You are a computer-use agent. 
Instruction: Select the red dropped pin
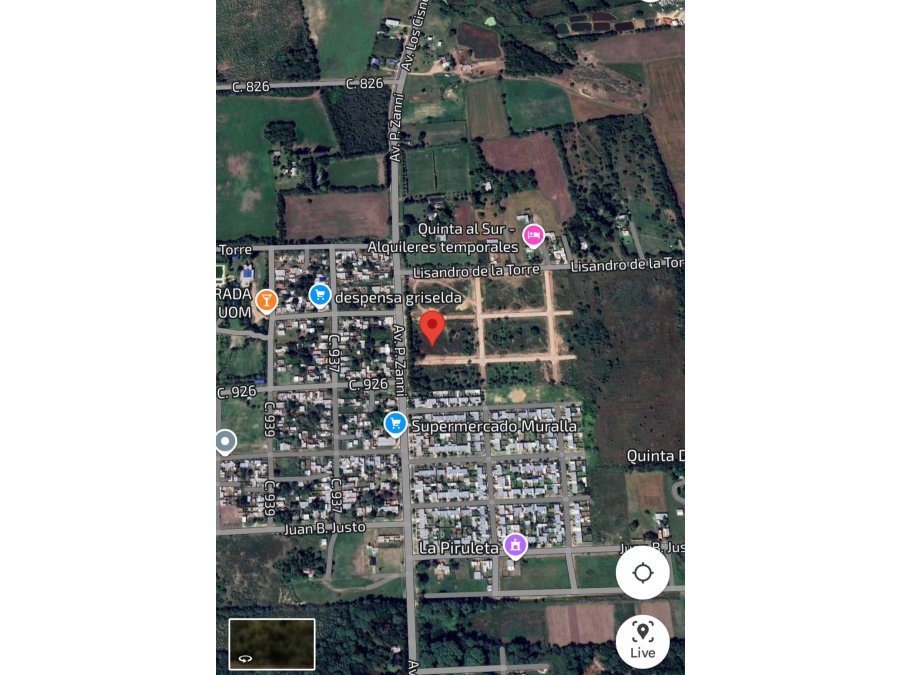pyautogui.click(x=431, y=327)
